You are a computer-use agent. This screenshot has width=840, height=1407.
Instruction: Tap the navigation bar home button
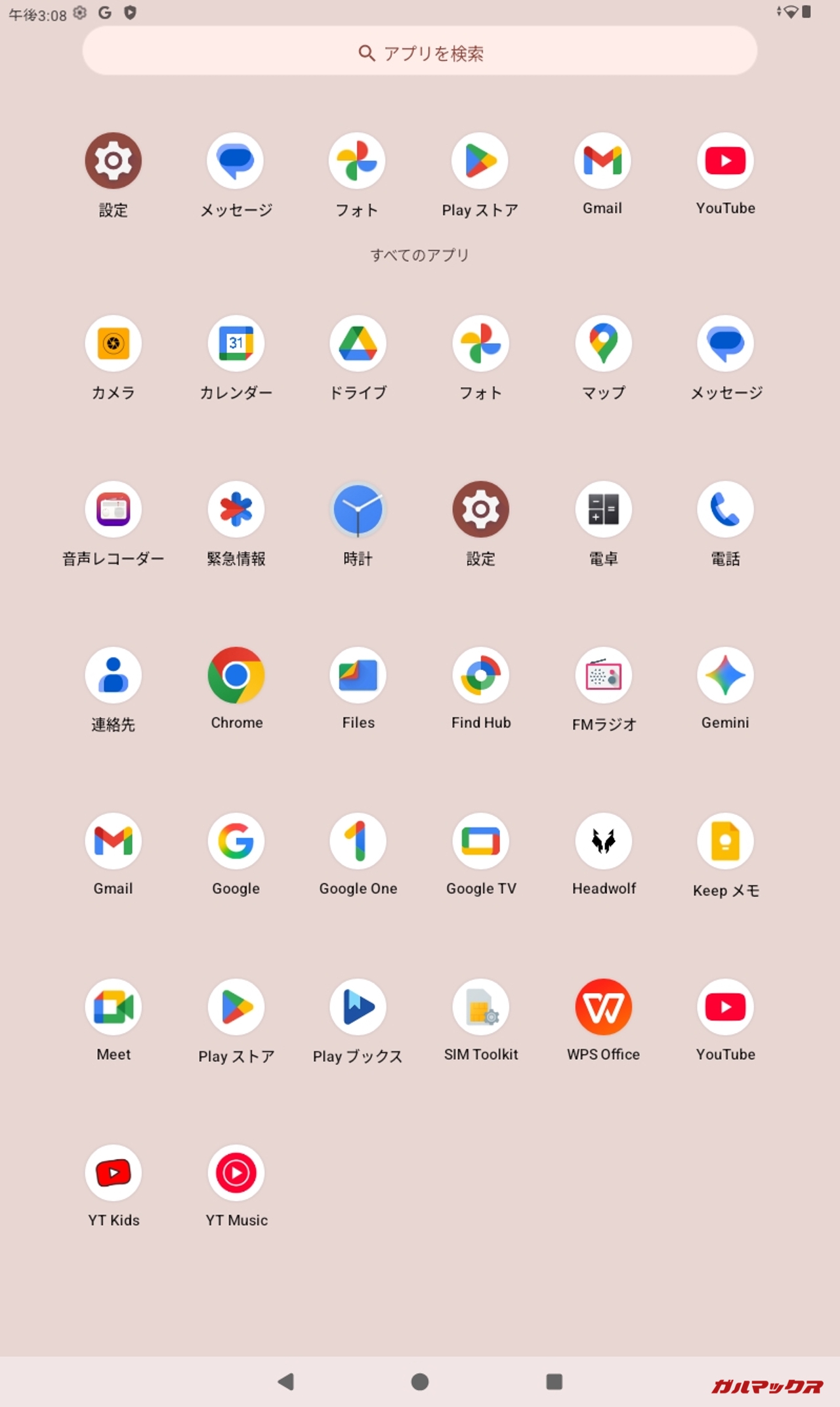[420, 1381]
